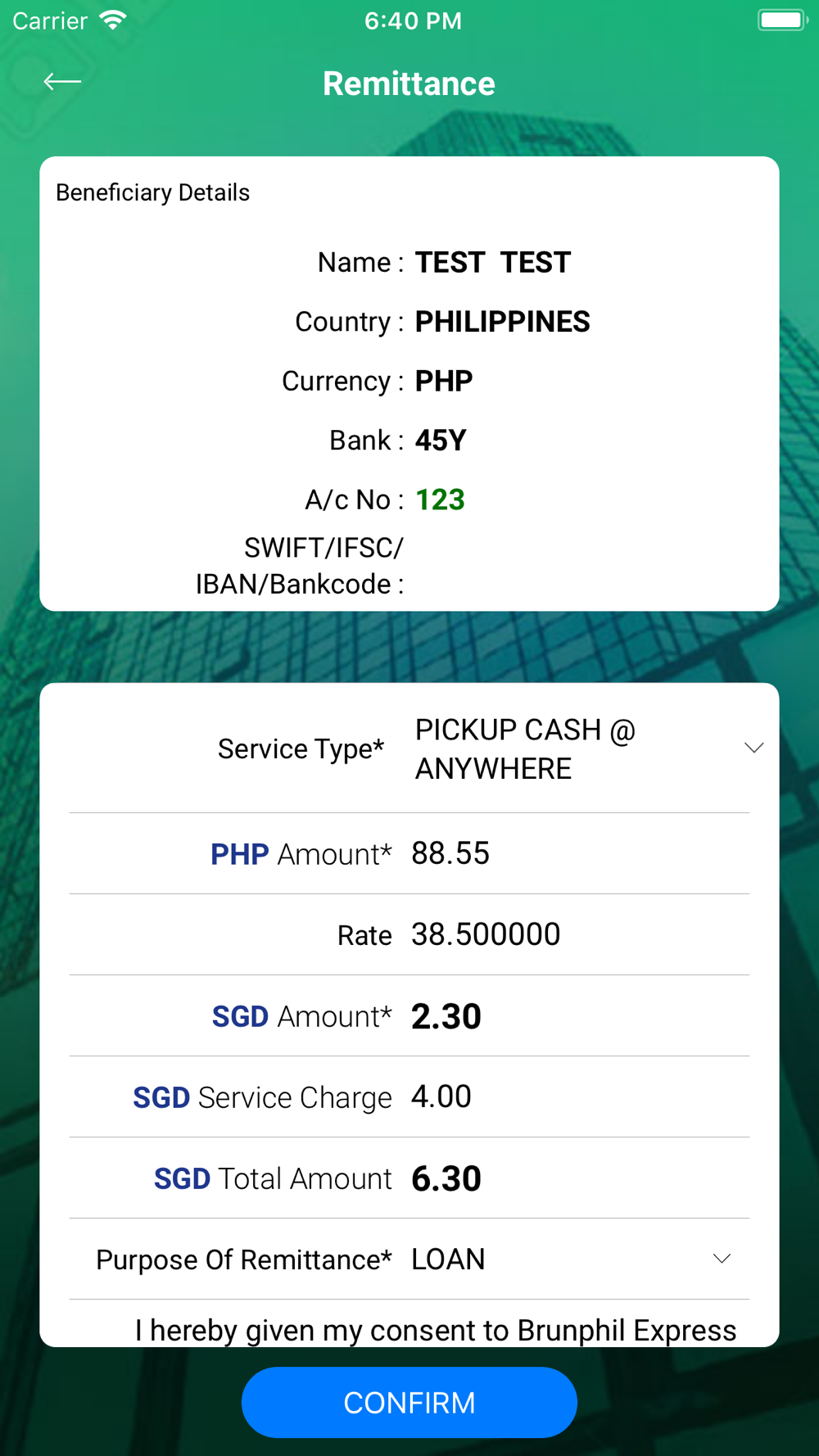Go back using the top-left arrow
The height and width of the screenshot is (1456, 819).
[62, 81]
